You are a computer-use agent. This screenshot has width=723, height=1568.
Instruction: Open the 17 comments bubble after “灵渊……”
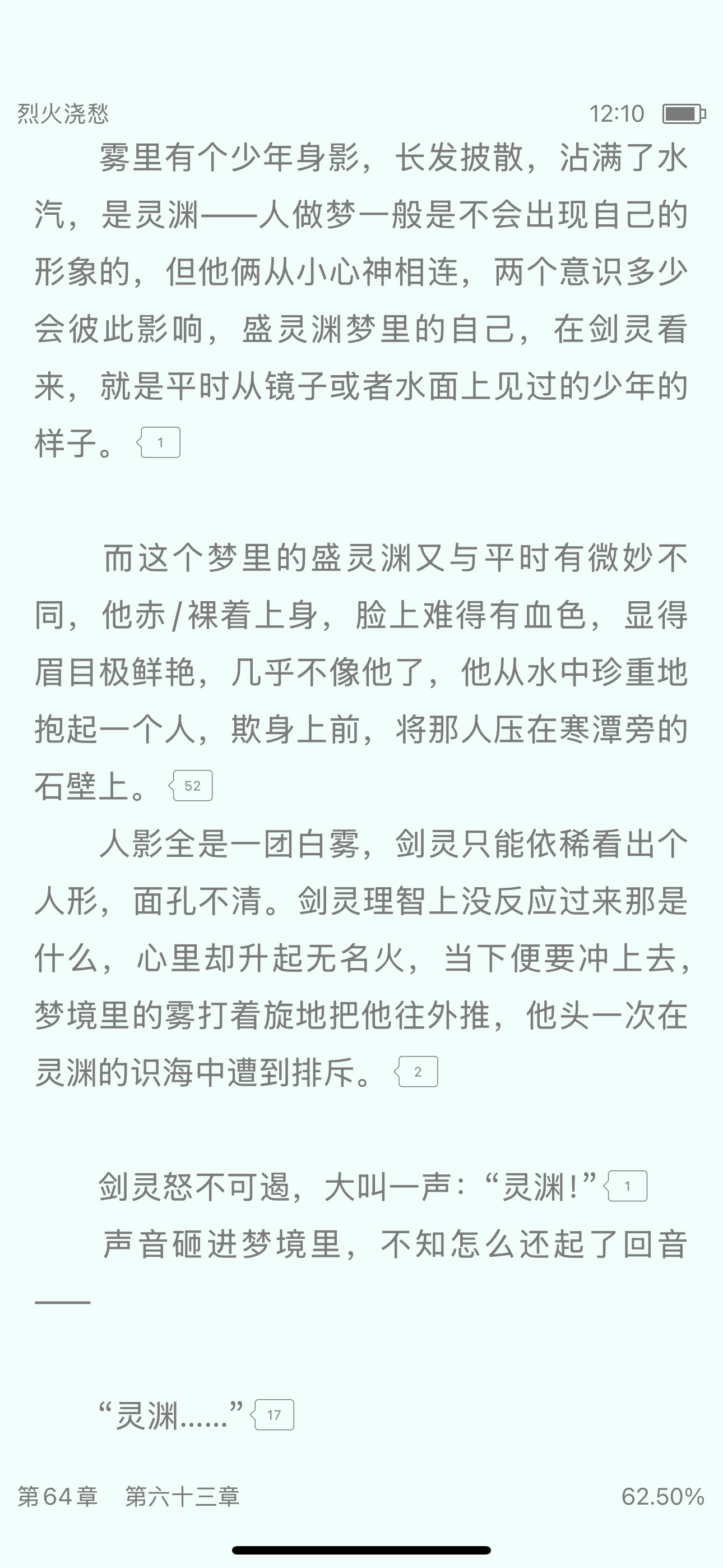pos(272,1414)
